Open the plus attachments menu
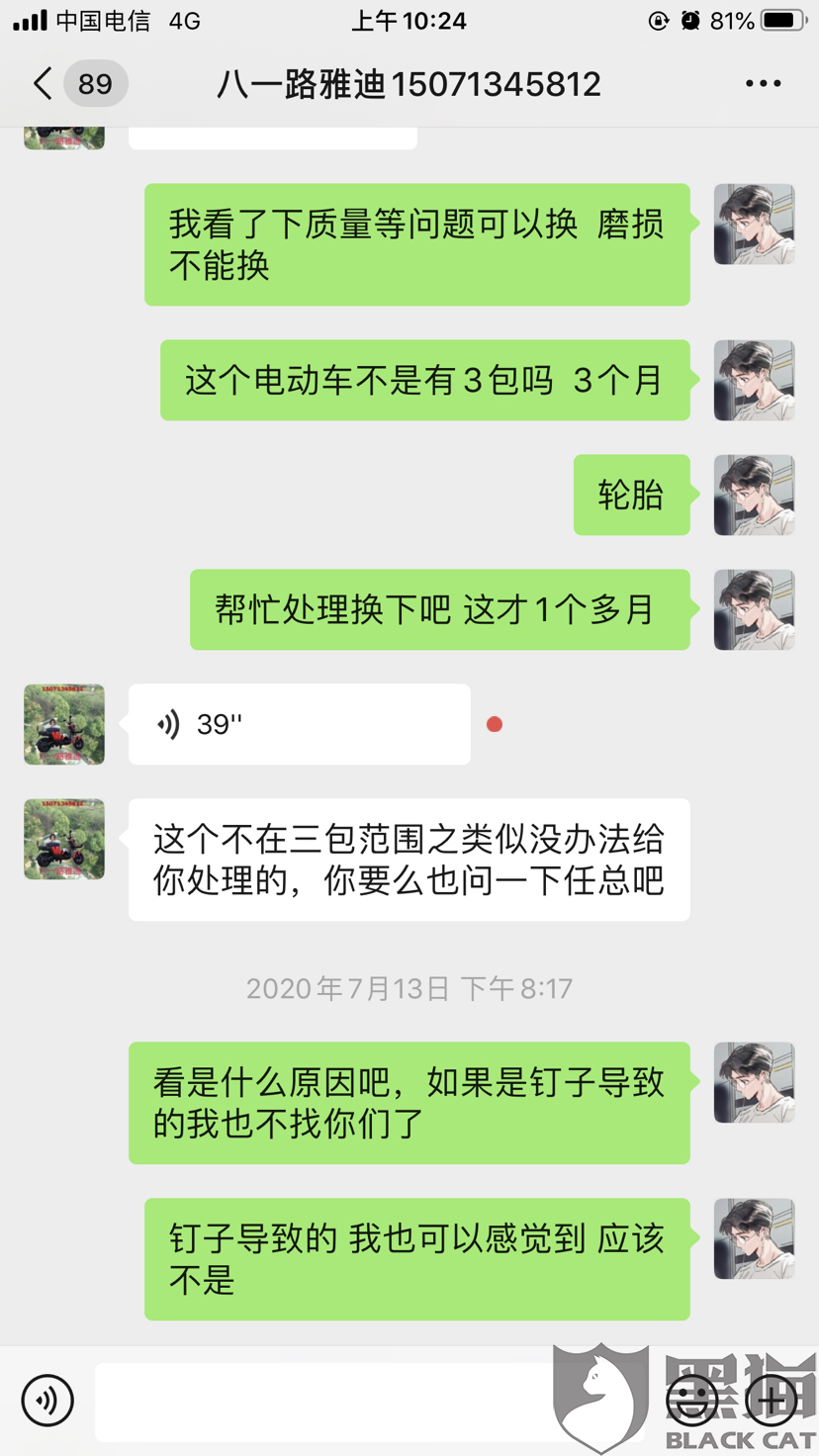This screenshot has height=1456, width=819. click(773, 1400)
